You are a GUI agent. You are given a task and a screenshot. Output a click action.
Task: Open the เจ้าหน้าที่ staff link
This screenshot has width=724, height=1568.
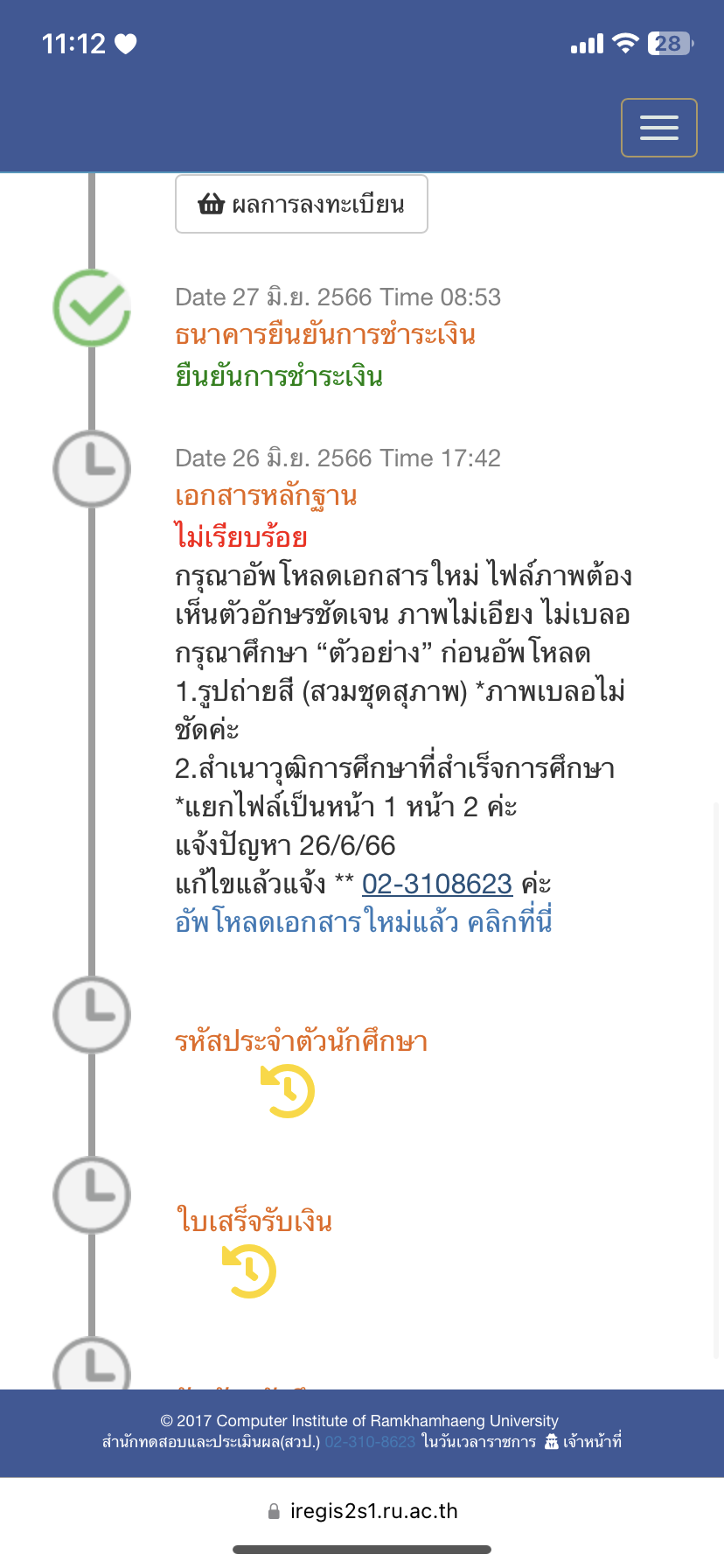pos(583,1442)
